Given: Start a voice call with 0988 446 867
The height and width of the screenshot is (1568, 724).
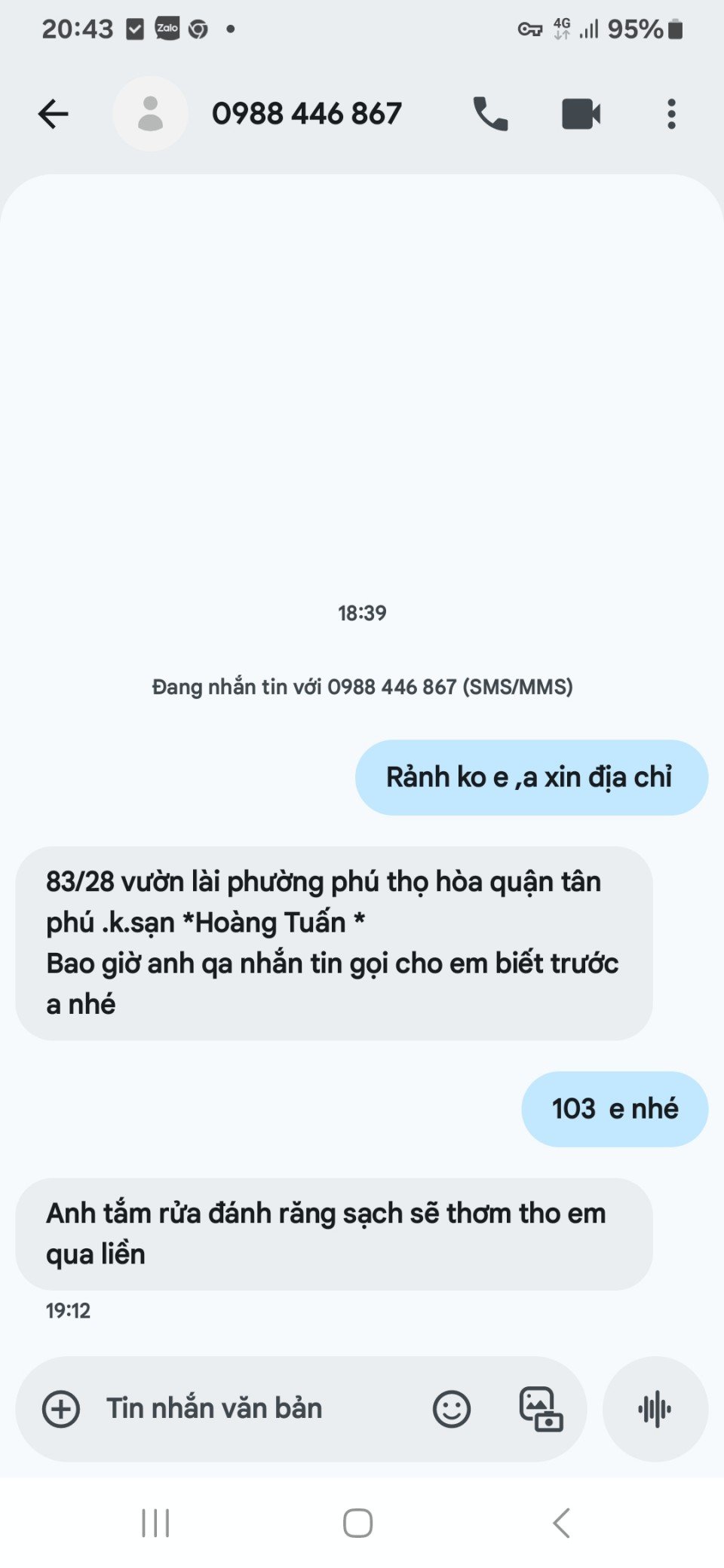Looking at the screenshot, I should pyautogui.click(x=490, y=114).
